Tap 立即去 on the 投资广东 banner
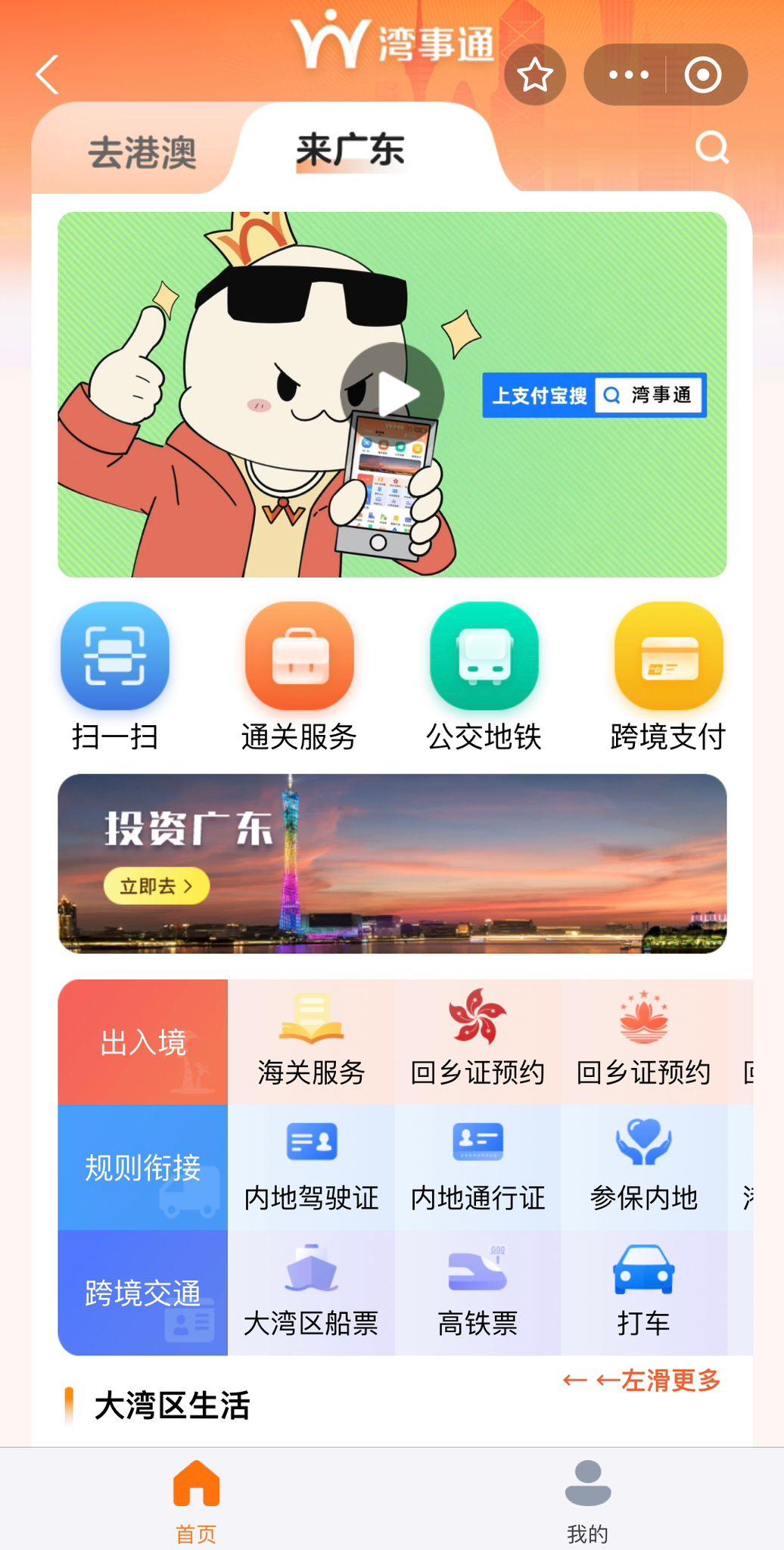The height and width of the screenshot is (1550, 784). pos(156,886)
